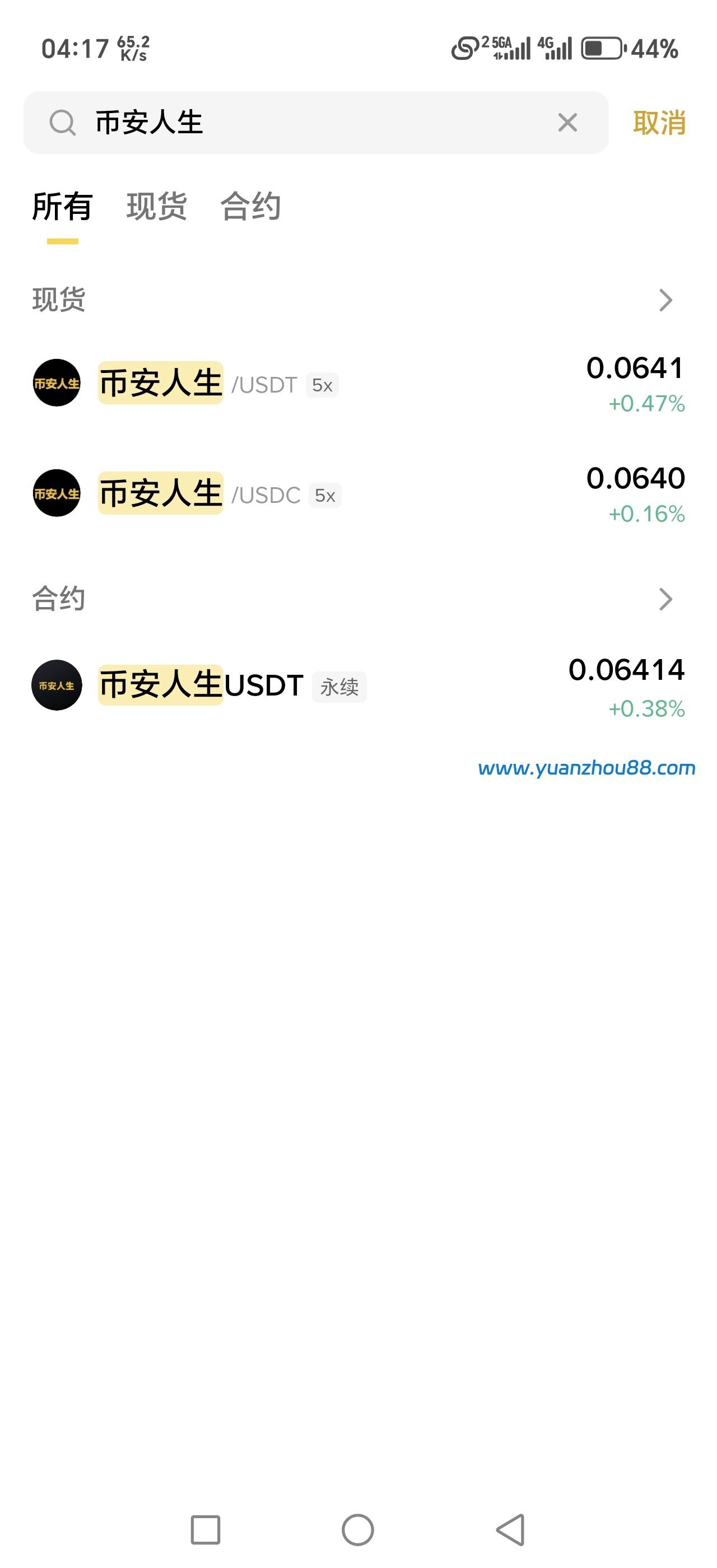Switch to the 现货 tab

click(x=156, y=206)
